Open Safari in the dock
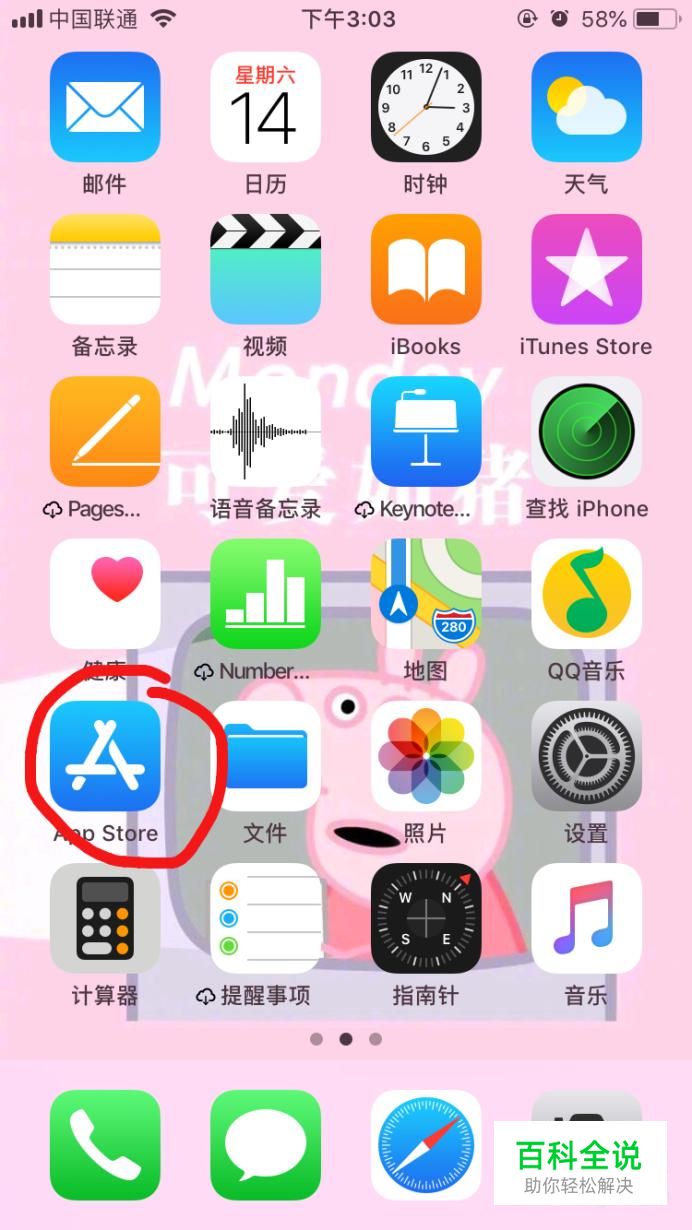 [426, 1144]
